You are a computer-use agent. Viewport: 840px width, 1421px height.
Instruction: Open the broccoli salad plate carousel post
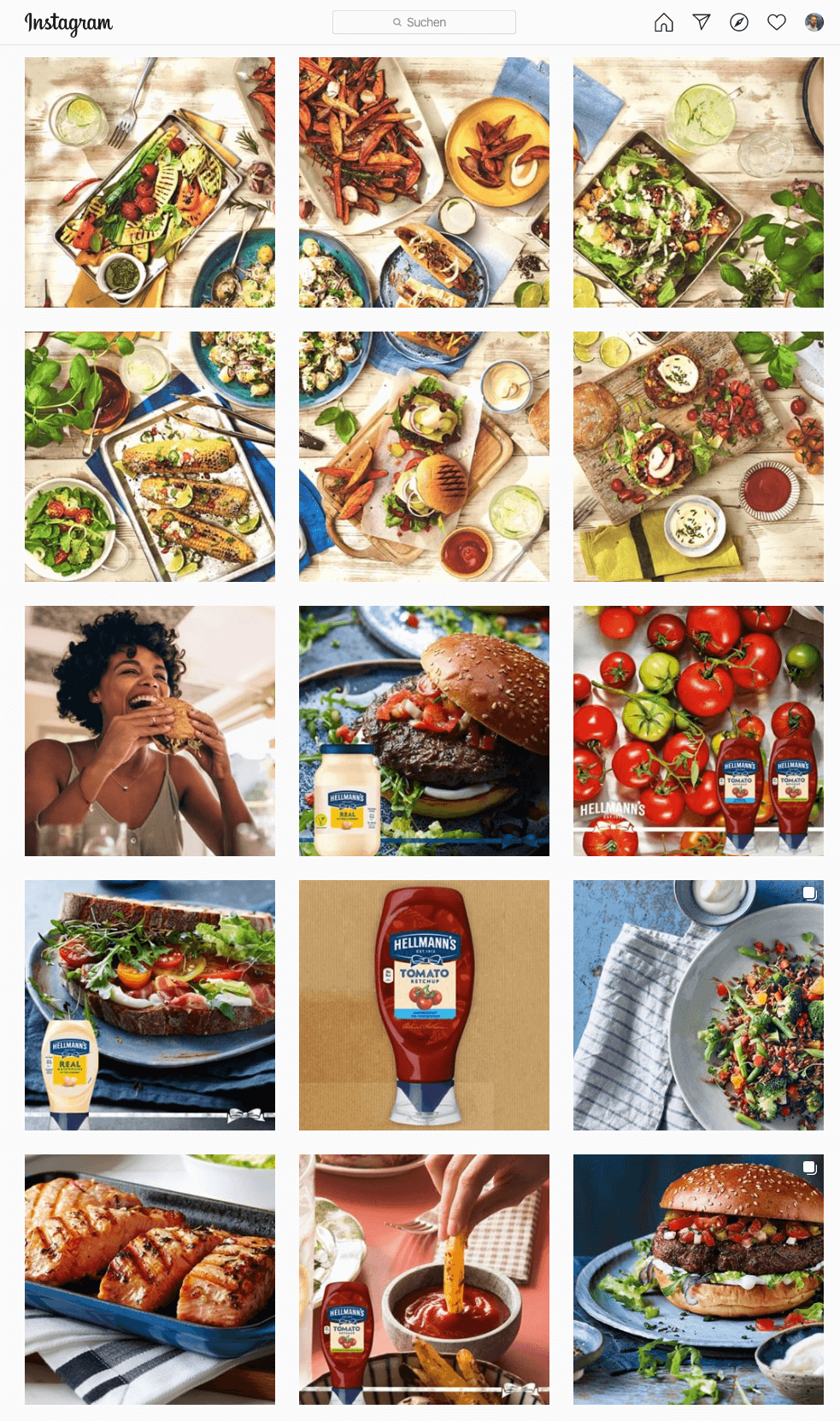pyautogui.click(x=698, y=1005)
